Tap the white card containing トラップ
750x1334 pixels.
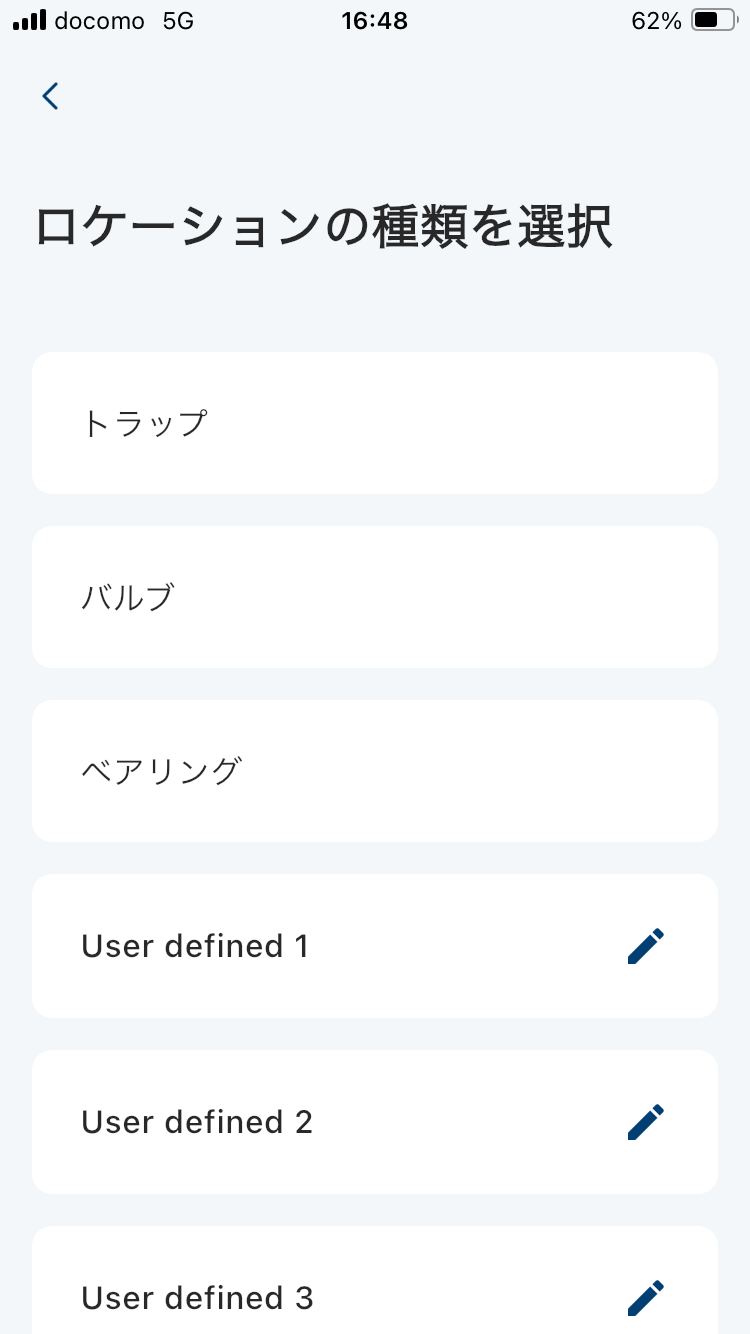(x=375, y=422)
